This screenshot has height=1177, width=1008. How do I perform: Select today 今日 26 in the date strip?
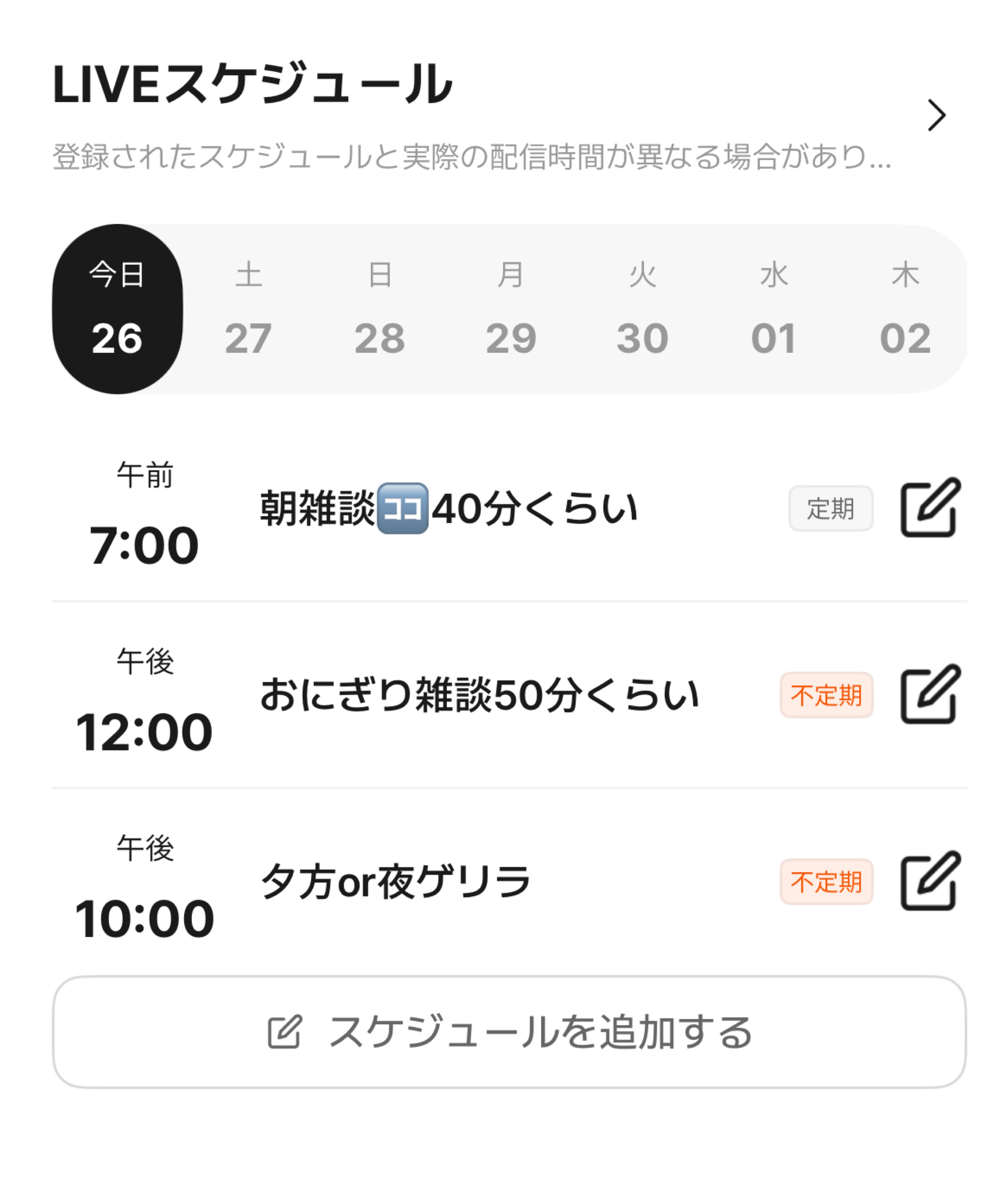tap(117, 309)
